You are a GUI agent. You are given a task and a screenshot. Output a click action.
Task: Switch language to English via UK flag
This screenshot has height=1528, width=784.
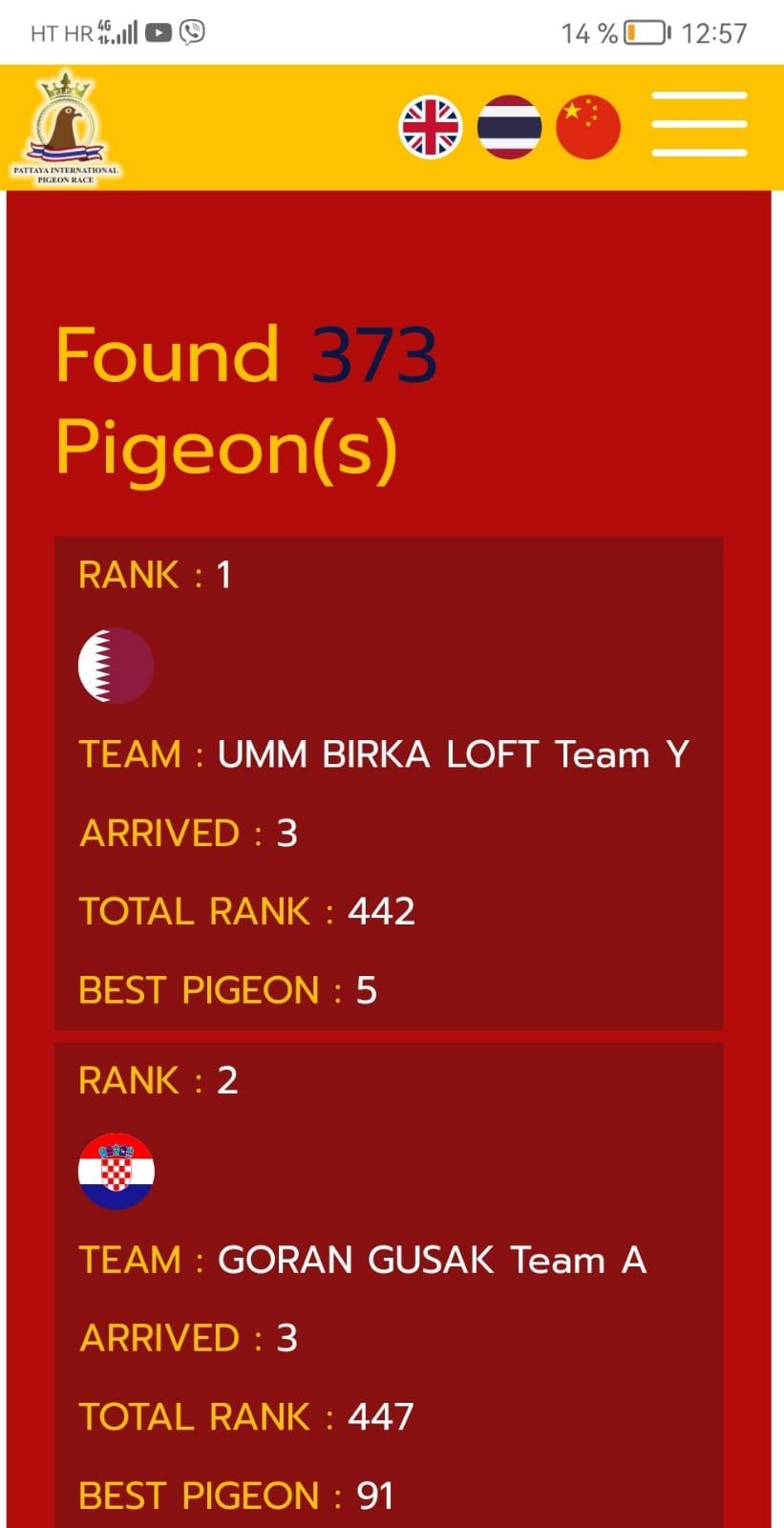pos(431,128)
